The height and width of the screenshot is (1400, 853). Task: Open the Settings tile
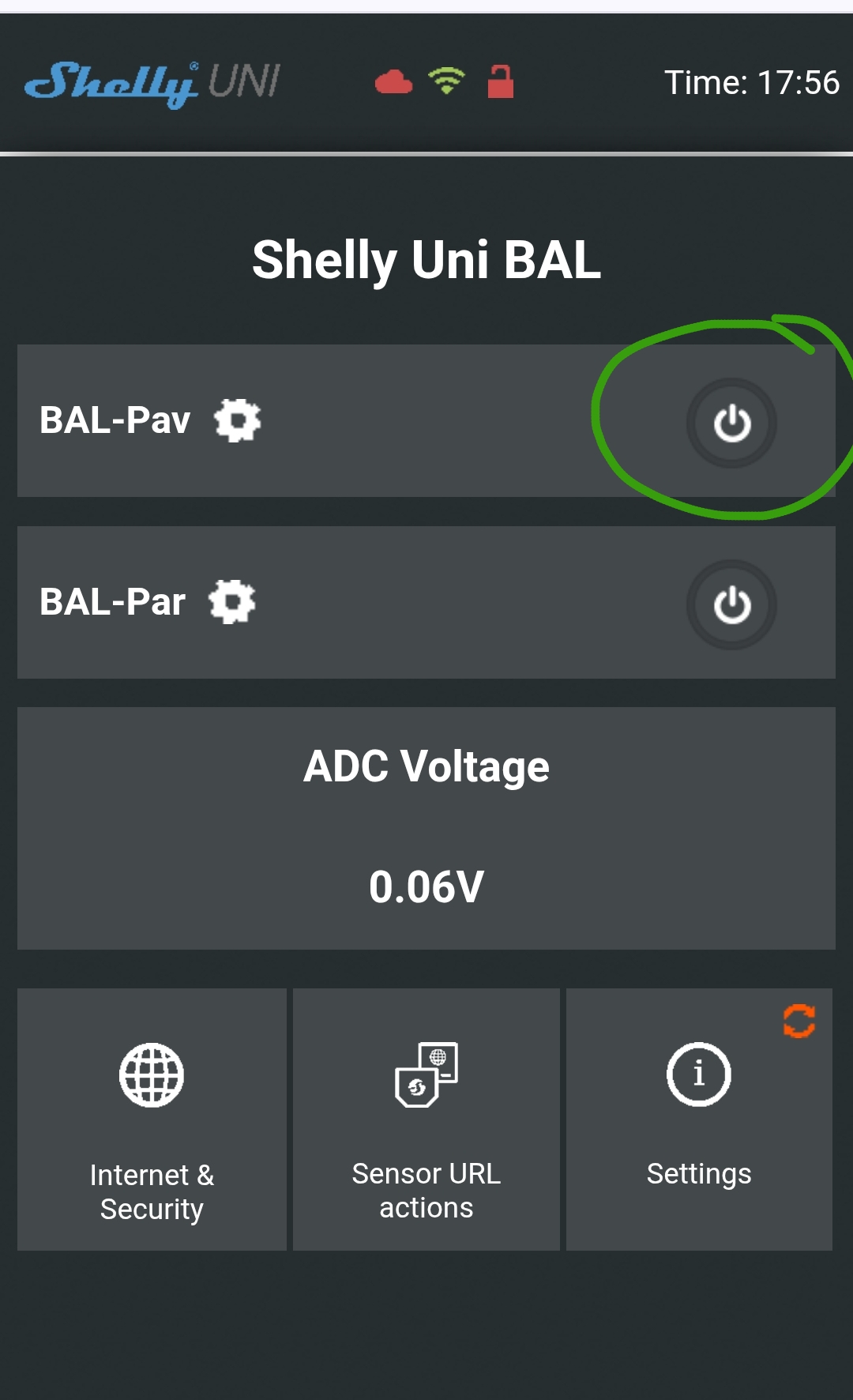point(699,1119)
